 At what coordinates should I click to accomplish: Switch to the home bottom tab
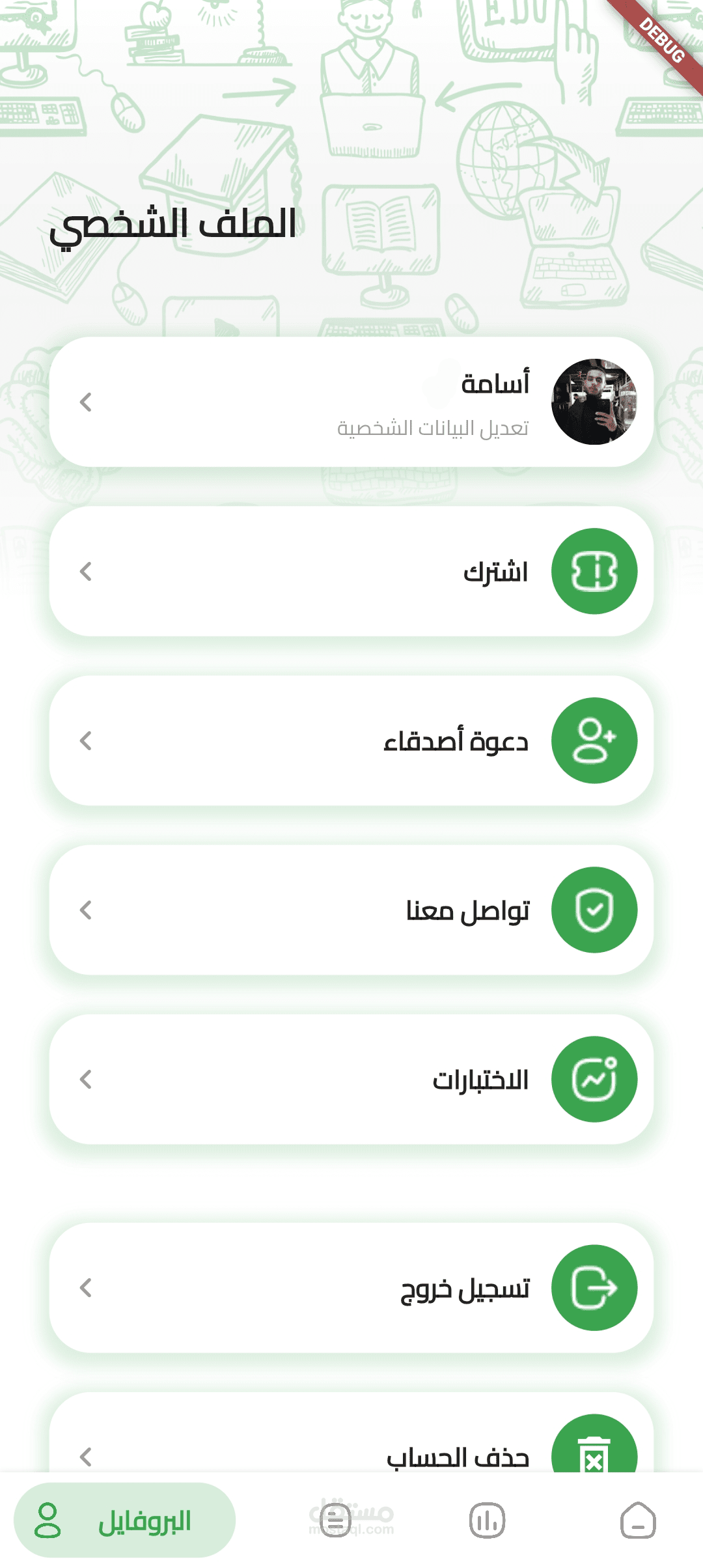638,1520
